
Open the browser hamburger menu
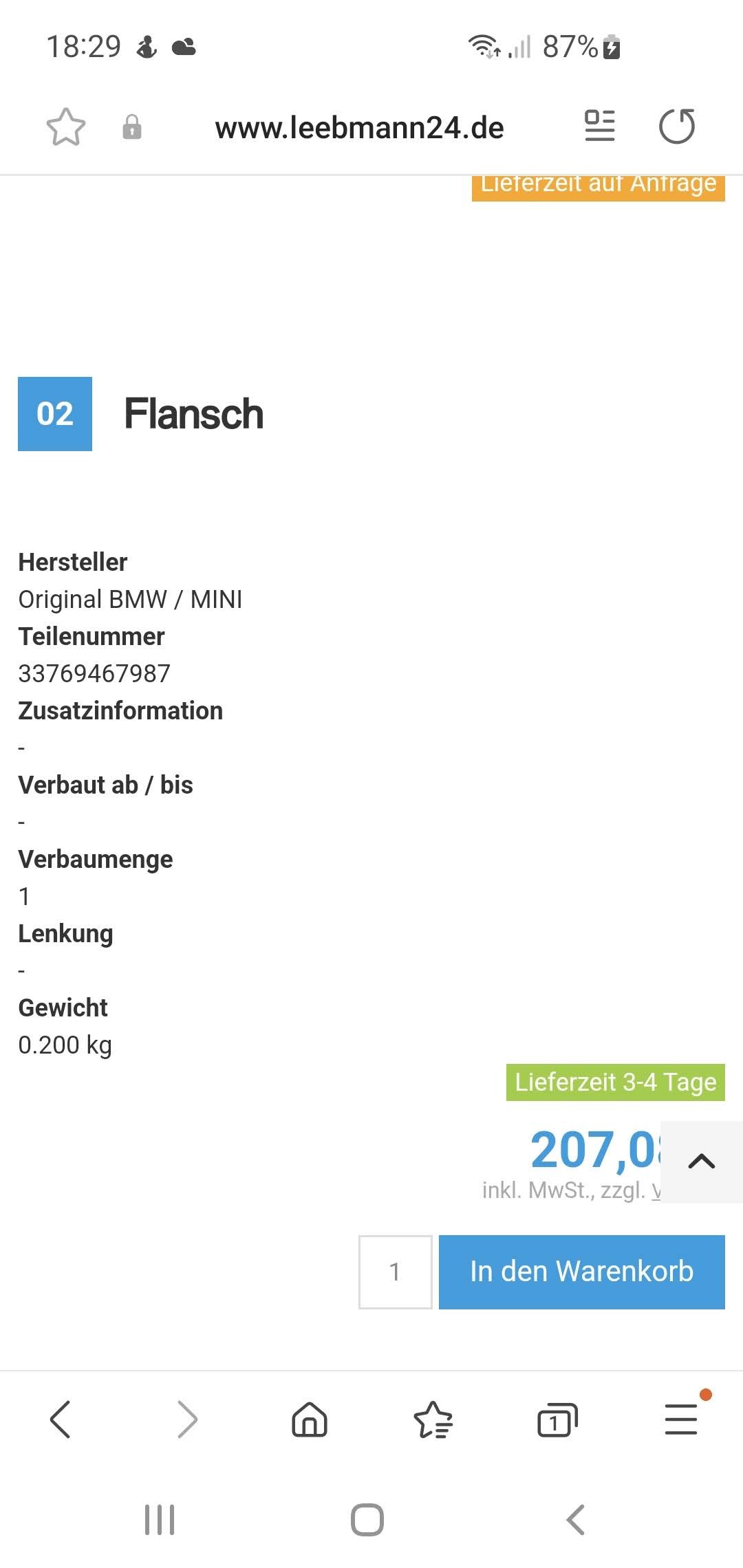click(x=681, y=1419)
